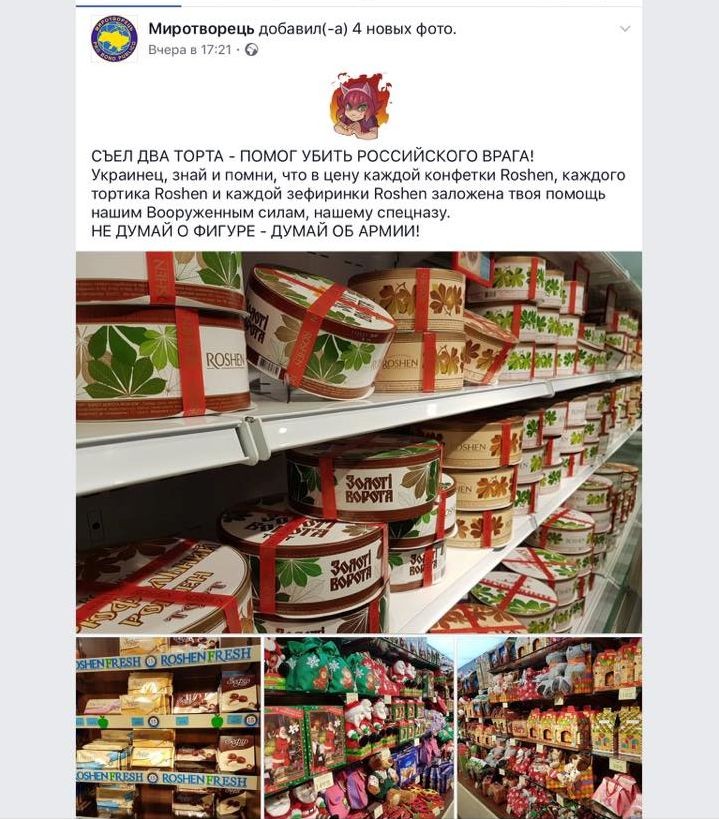The image size is (719, 819).
Task: Open the Christmas gift bags photo
Action: coord(358,726)
